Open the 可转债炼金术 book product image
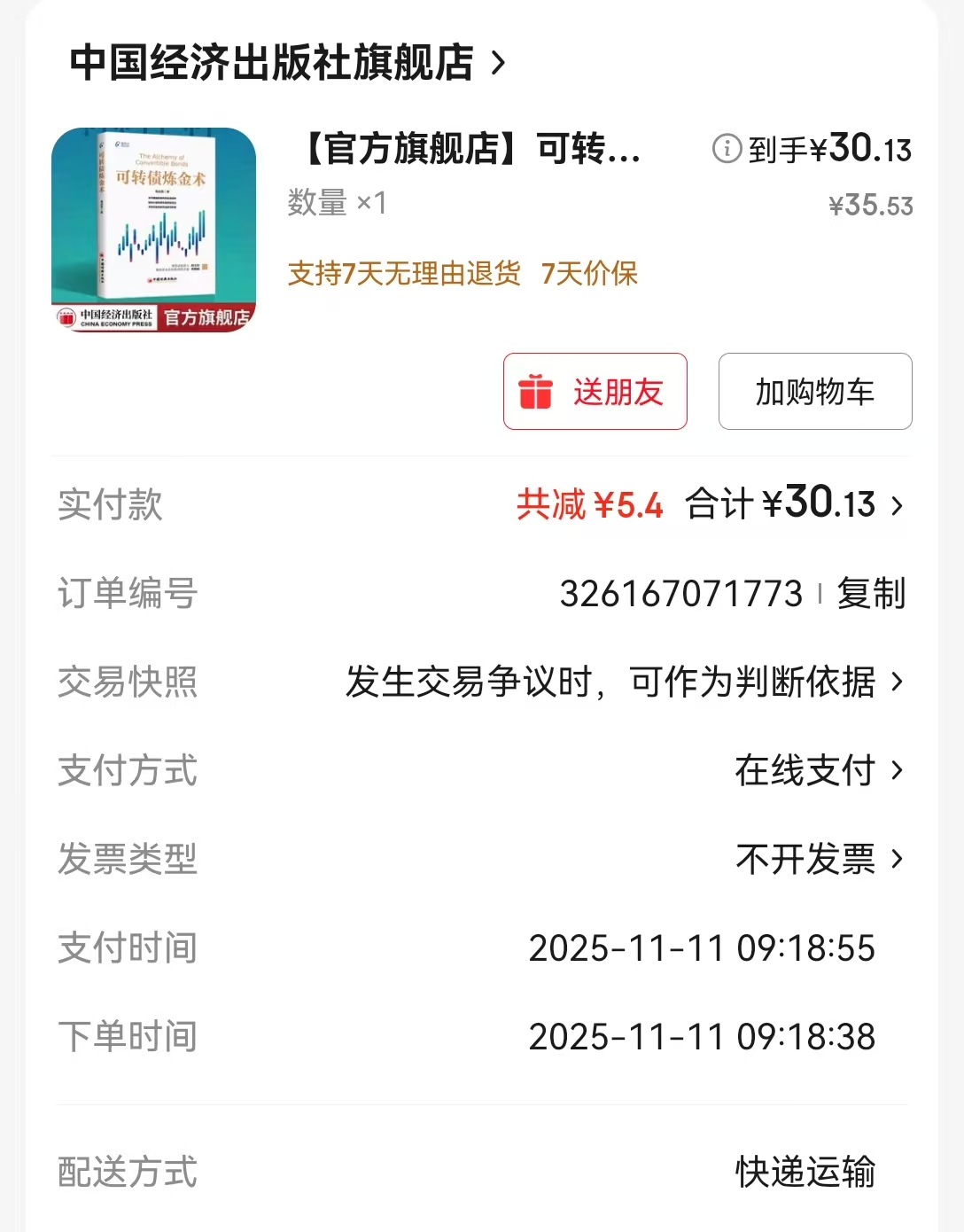The width and height of the screenshot is (964, 1232). (153, 230)
